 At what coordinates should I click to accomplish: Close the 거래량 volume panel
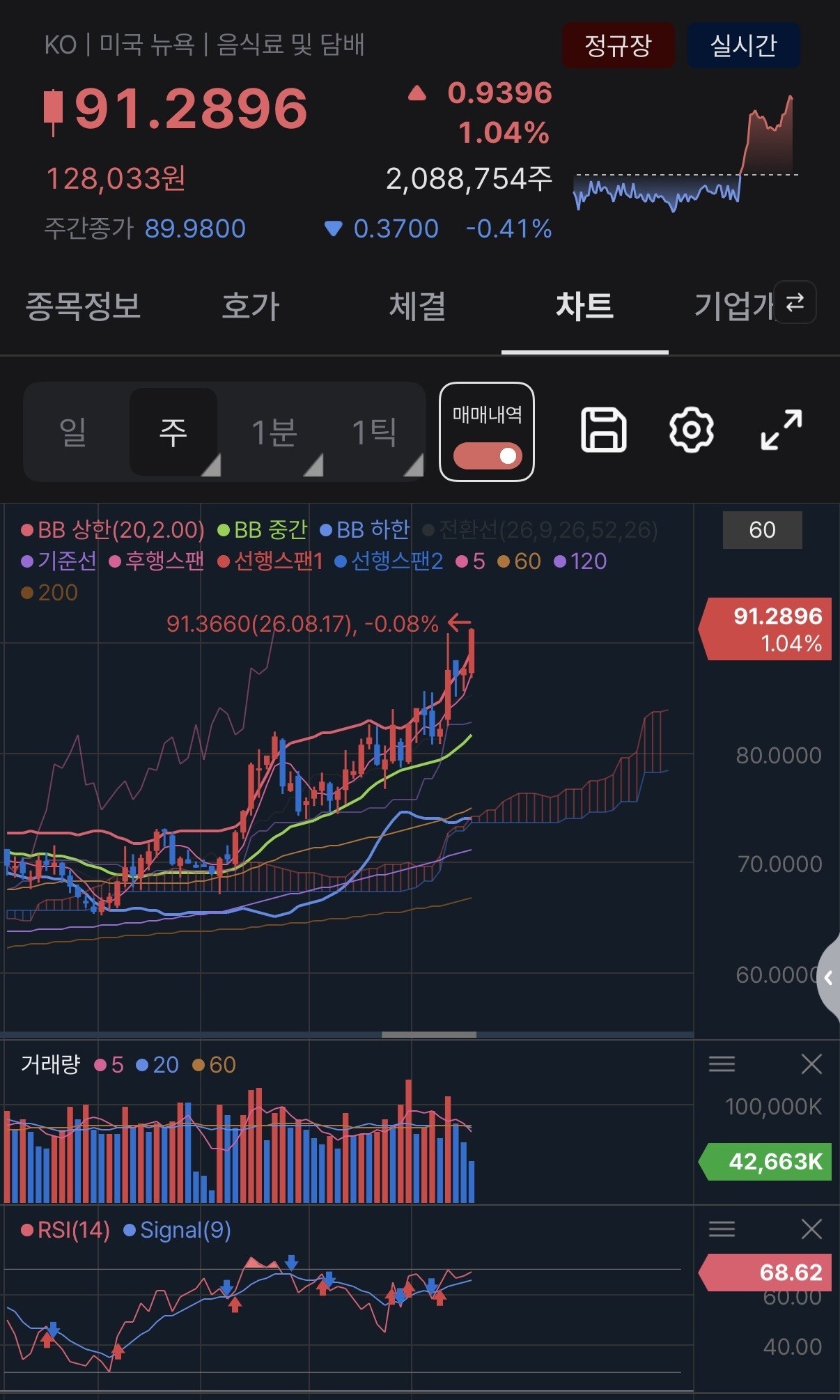[x=811, y=1064]
